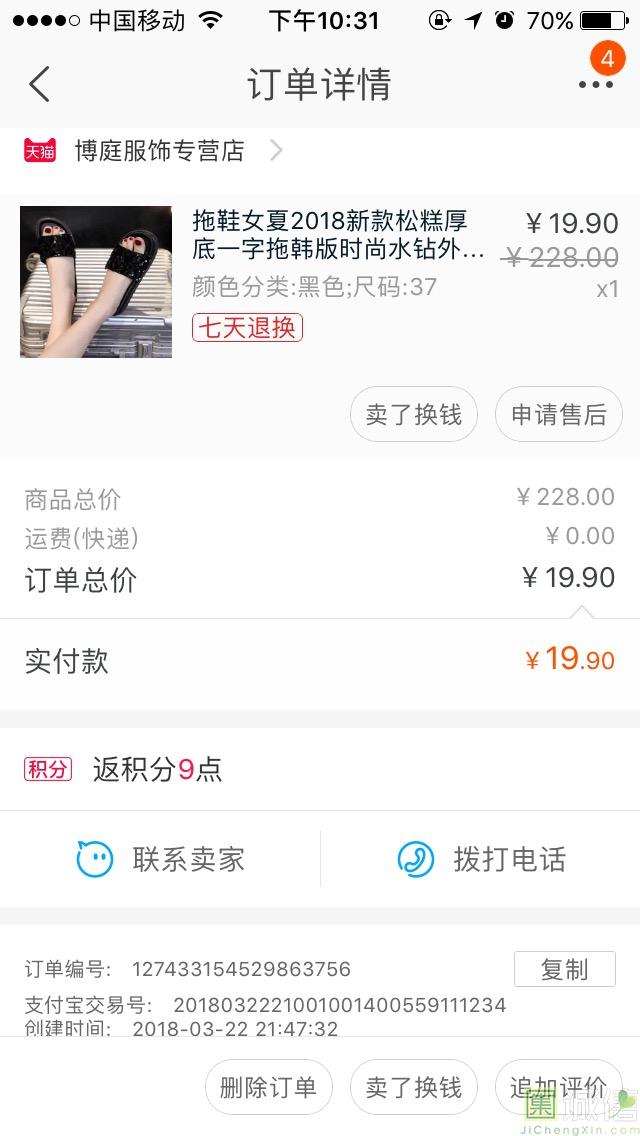640x1136 pixels.
Task: Copy the order number with 复制
Action: click(564, 969)
